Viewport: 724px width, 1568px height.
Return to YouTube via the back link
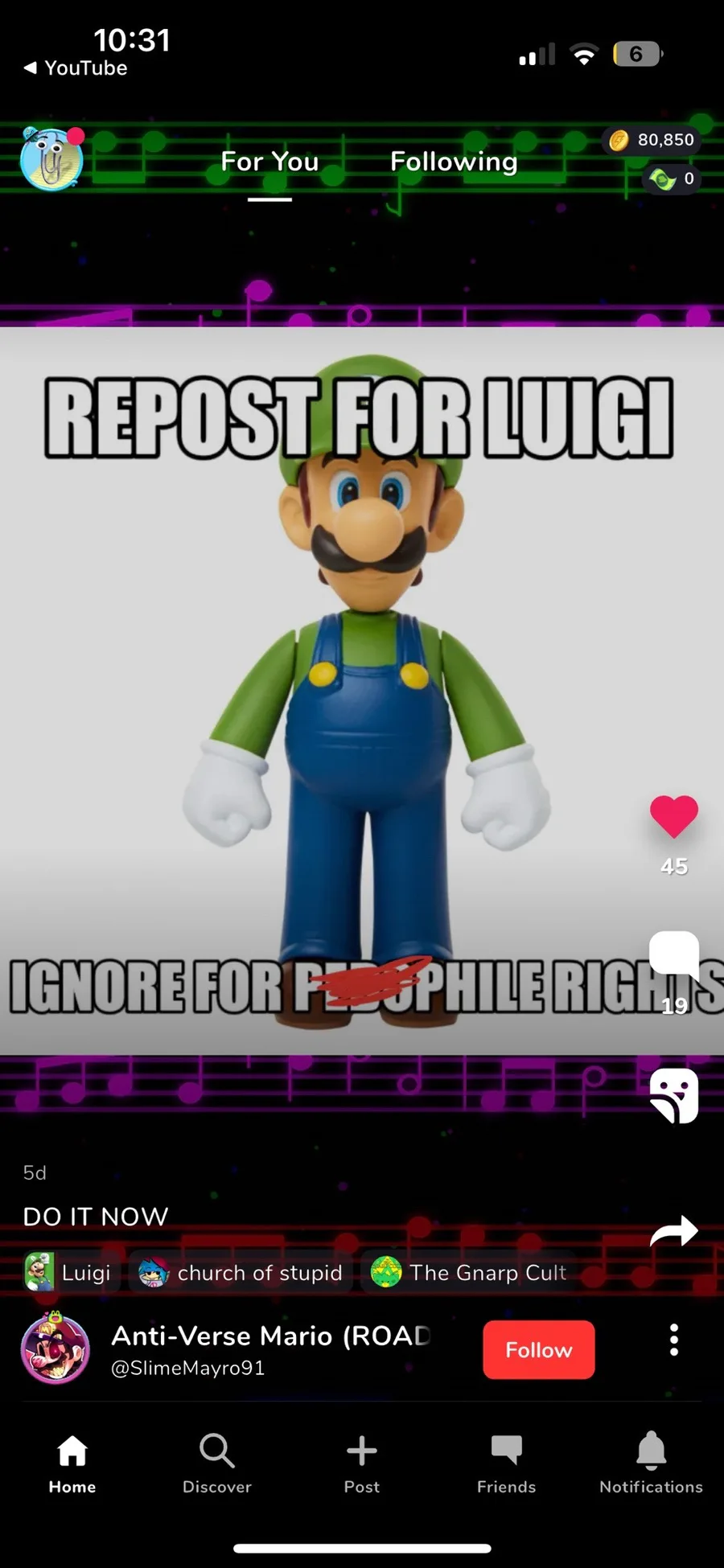76,68
